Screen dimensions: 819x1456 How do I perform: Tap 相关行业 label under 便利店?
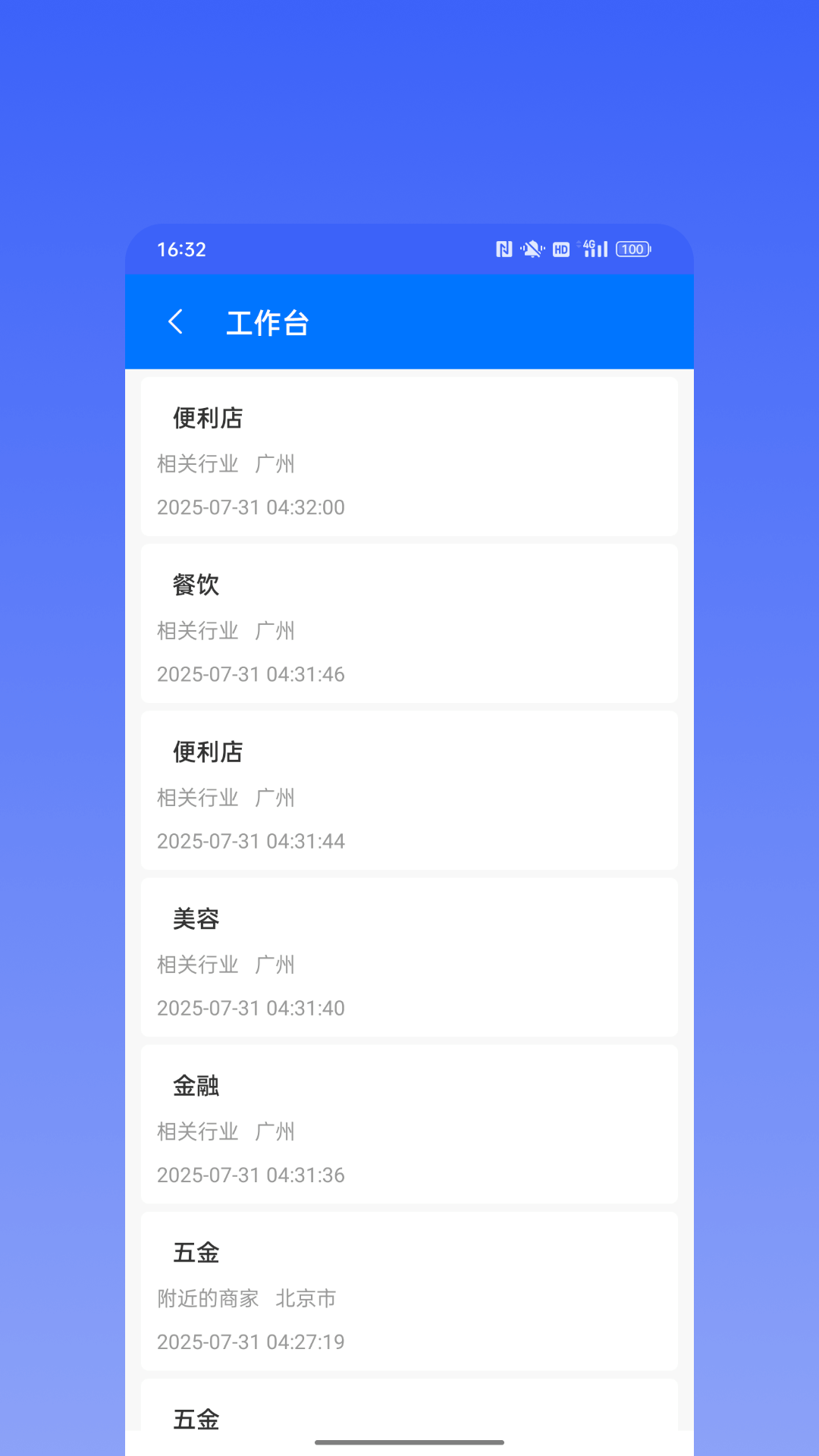point(196,464)
